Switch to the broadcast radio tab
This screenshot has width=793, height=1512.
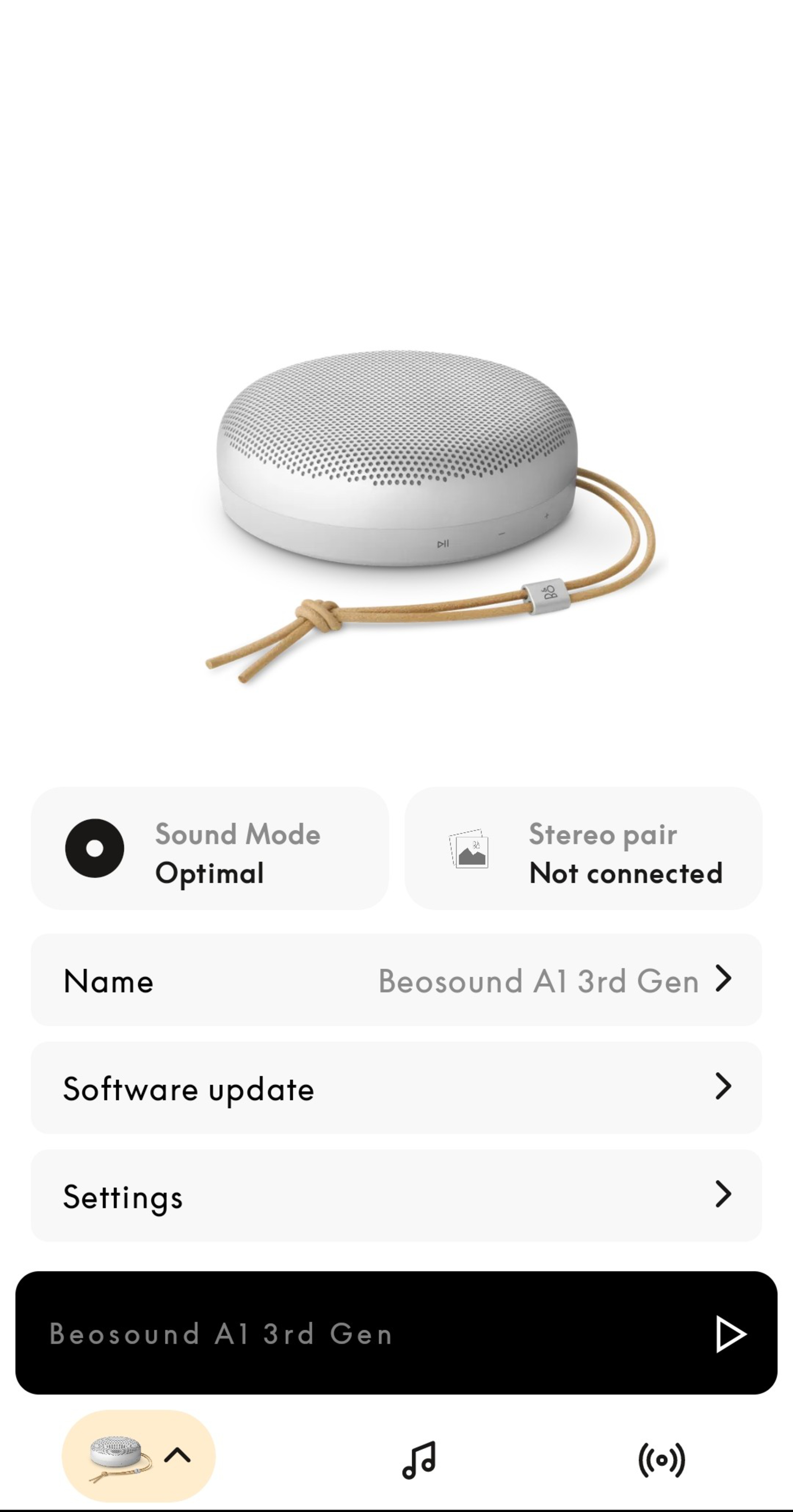click(x=661, y=1460)
